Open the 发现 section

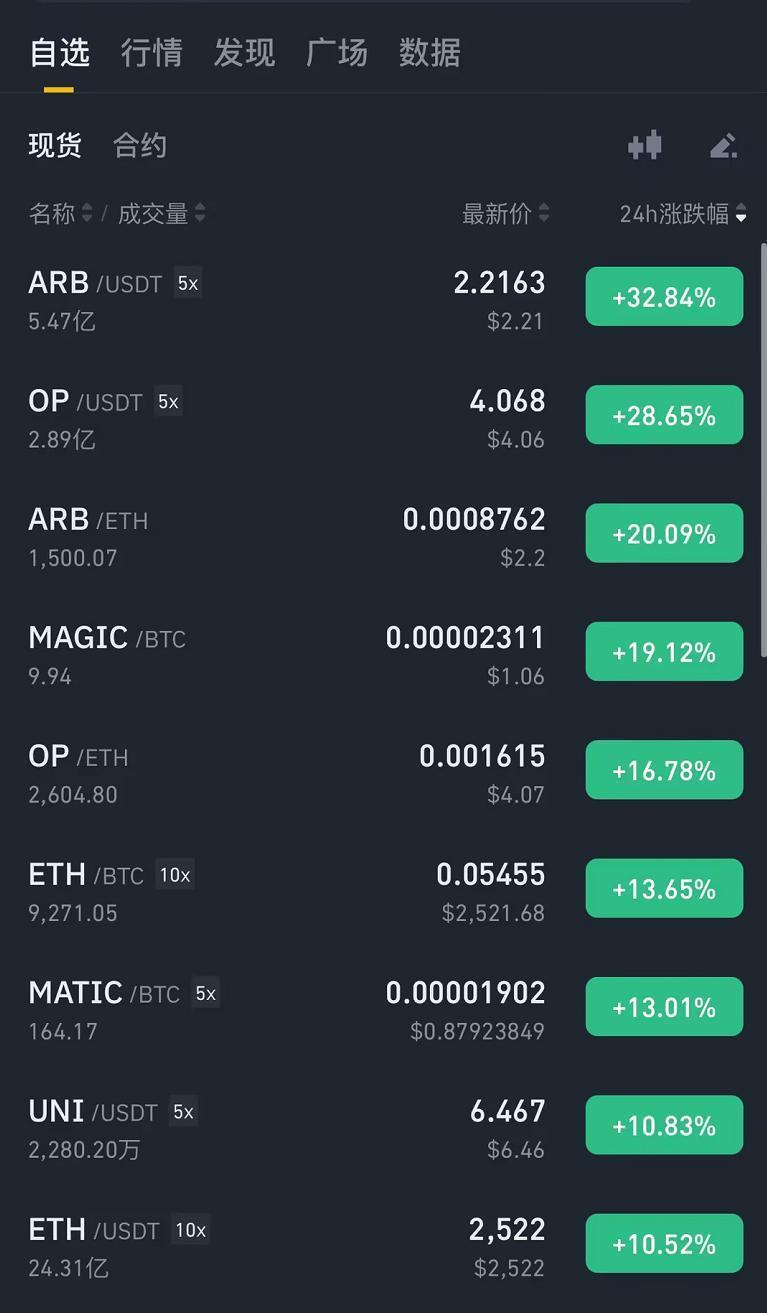tap(243, 53)
